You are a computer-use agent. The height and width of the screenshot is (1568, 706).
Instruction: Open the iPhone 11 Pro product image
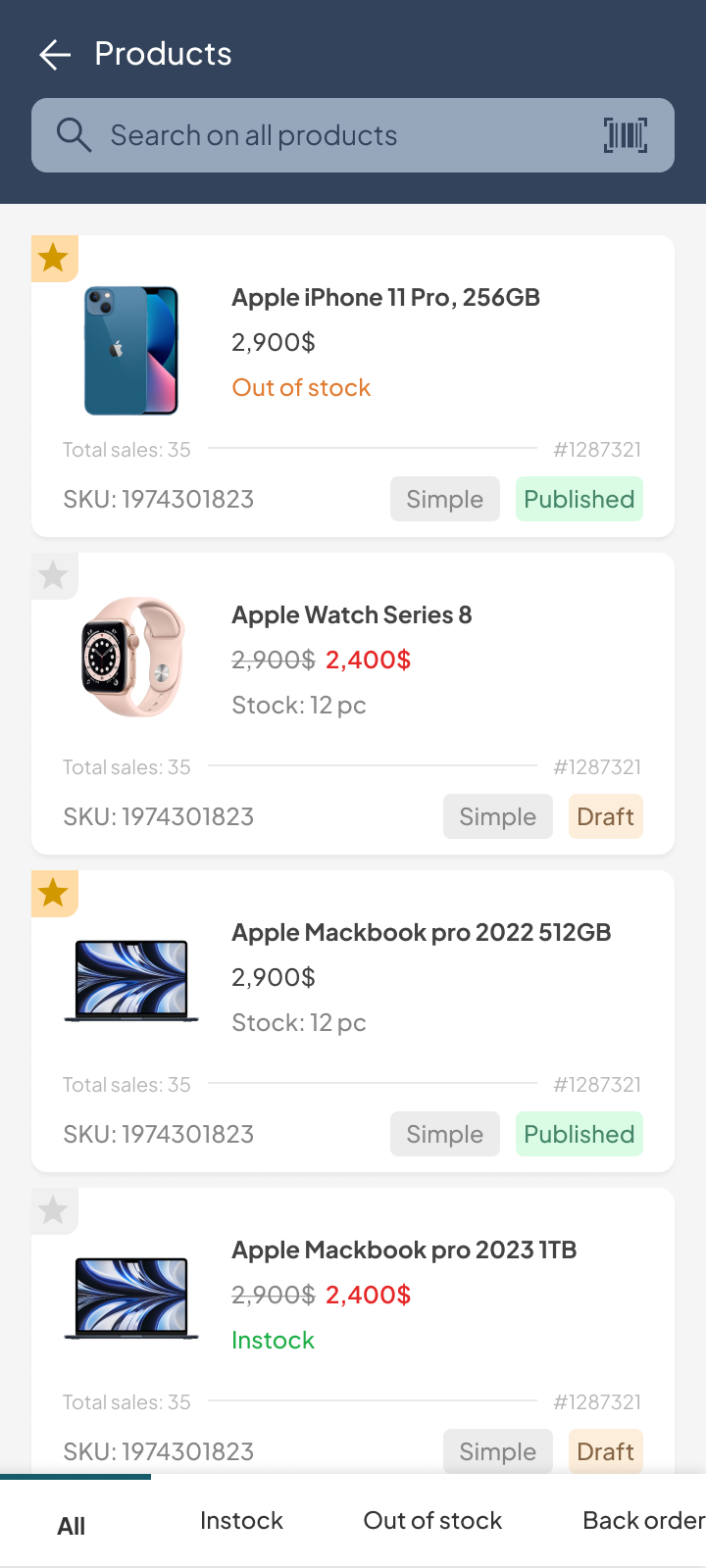(x=131, y=350)
